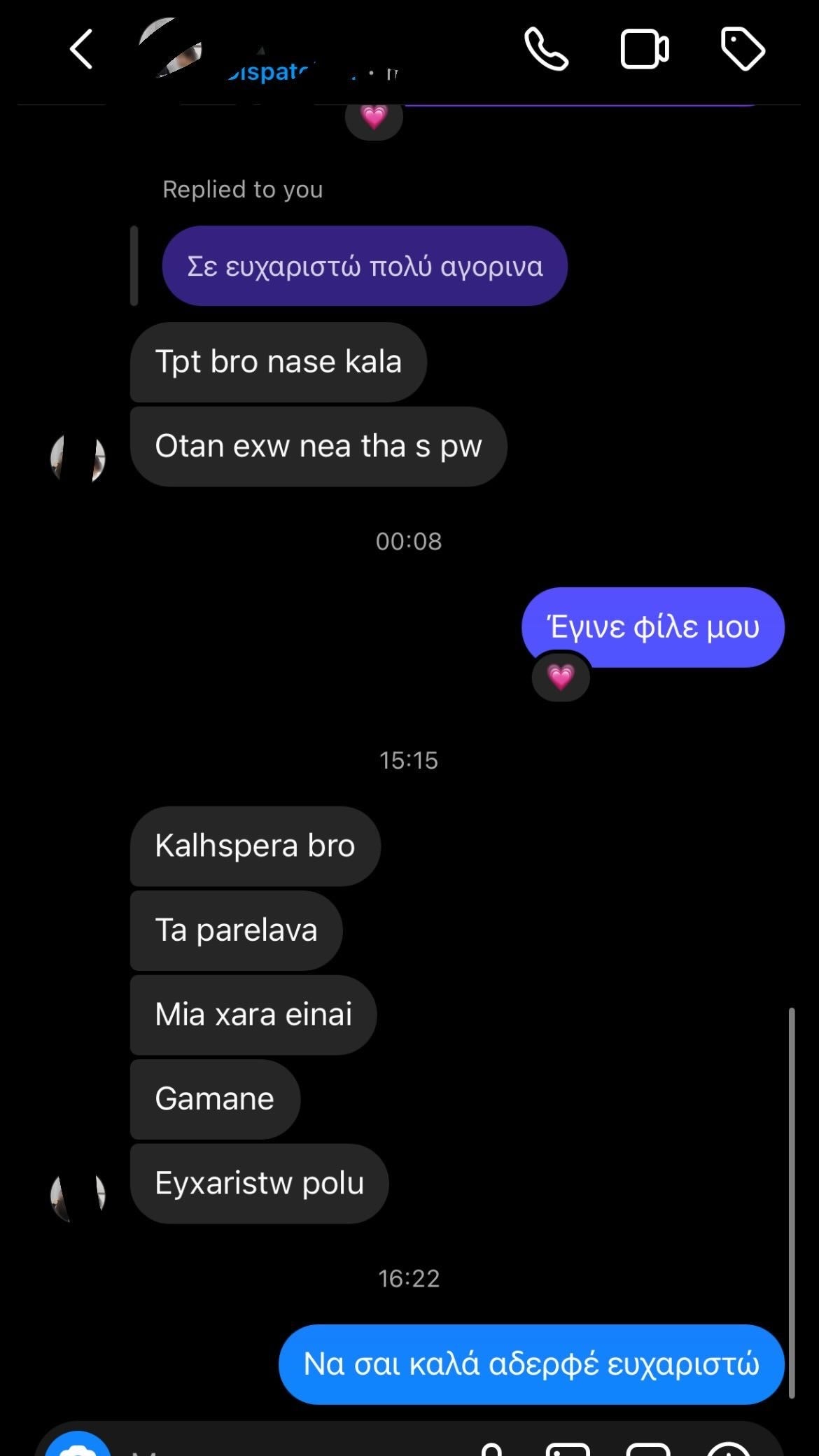Open the label tag icon
Viewport: 819px width, 1456px height.
pos(743,49)
